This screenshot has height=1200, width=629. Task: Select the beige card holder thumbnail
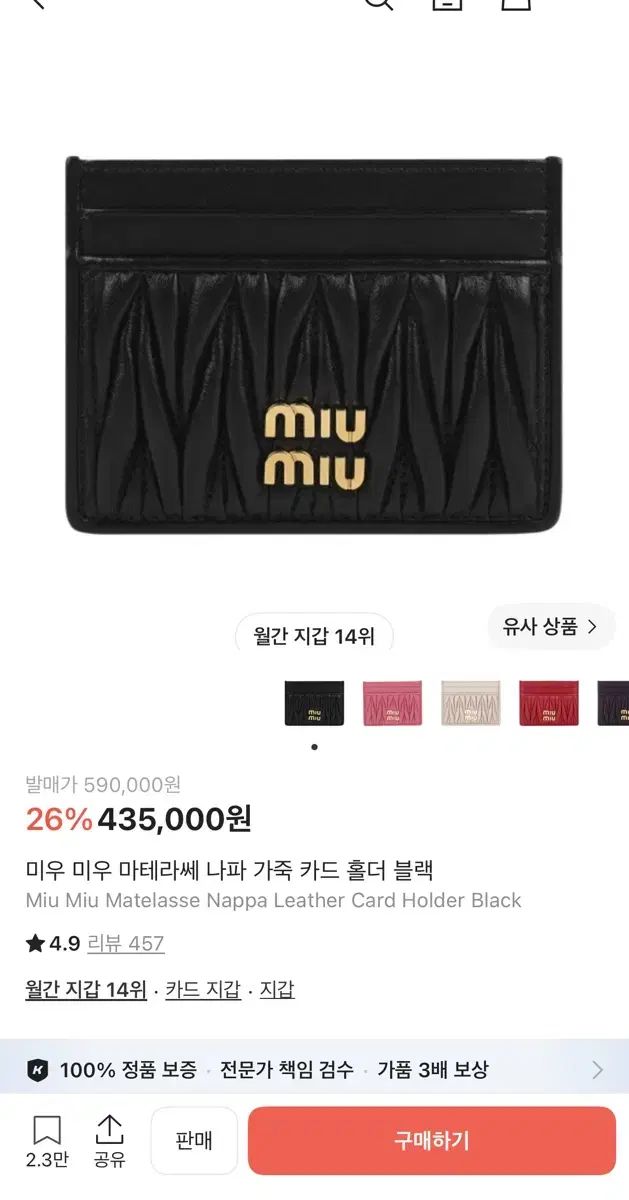[470, 703]
